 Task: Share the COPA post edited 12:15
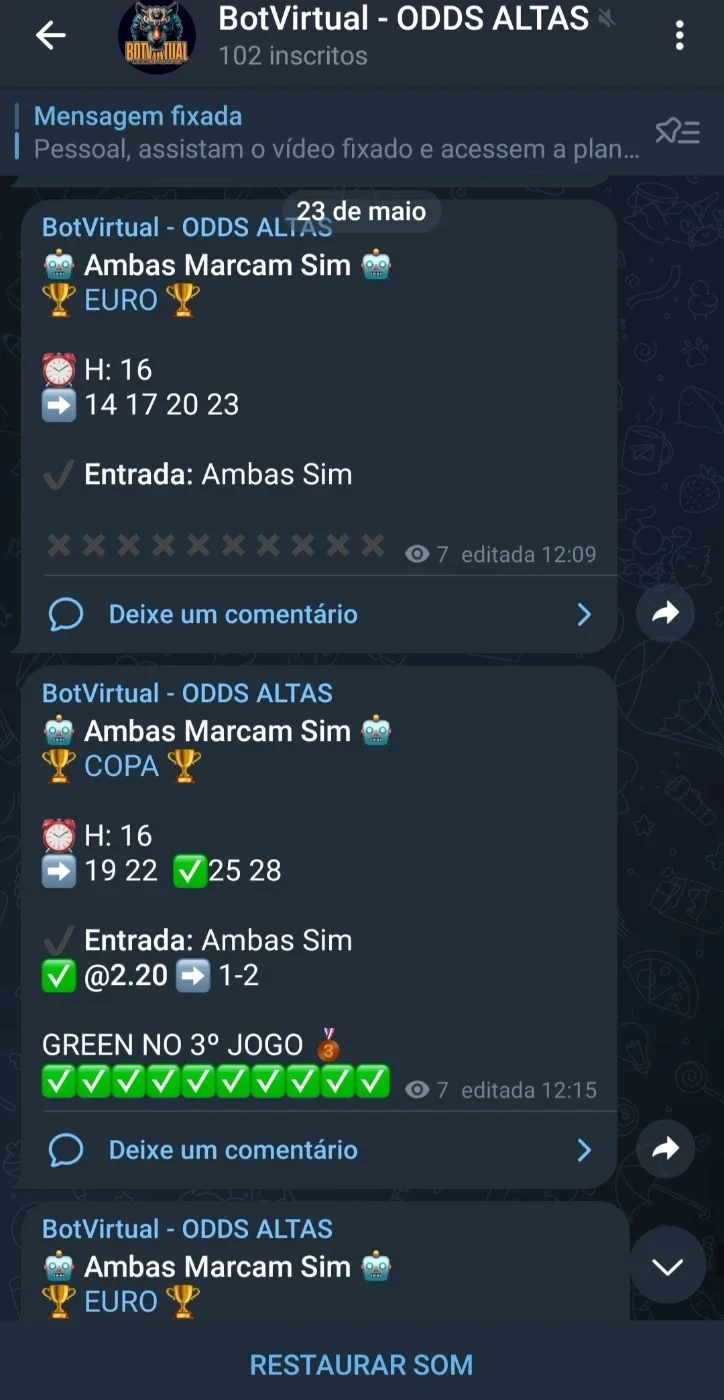click(x=665, y=1149)
